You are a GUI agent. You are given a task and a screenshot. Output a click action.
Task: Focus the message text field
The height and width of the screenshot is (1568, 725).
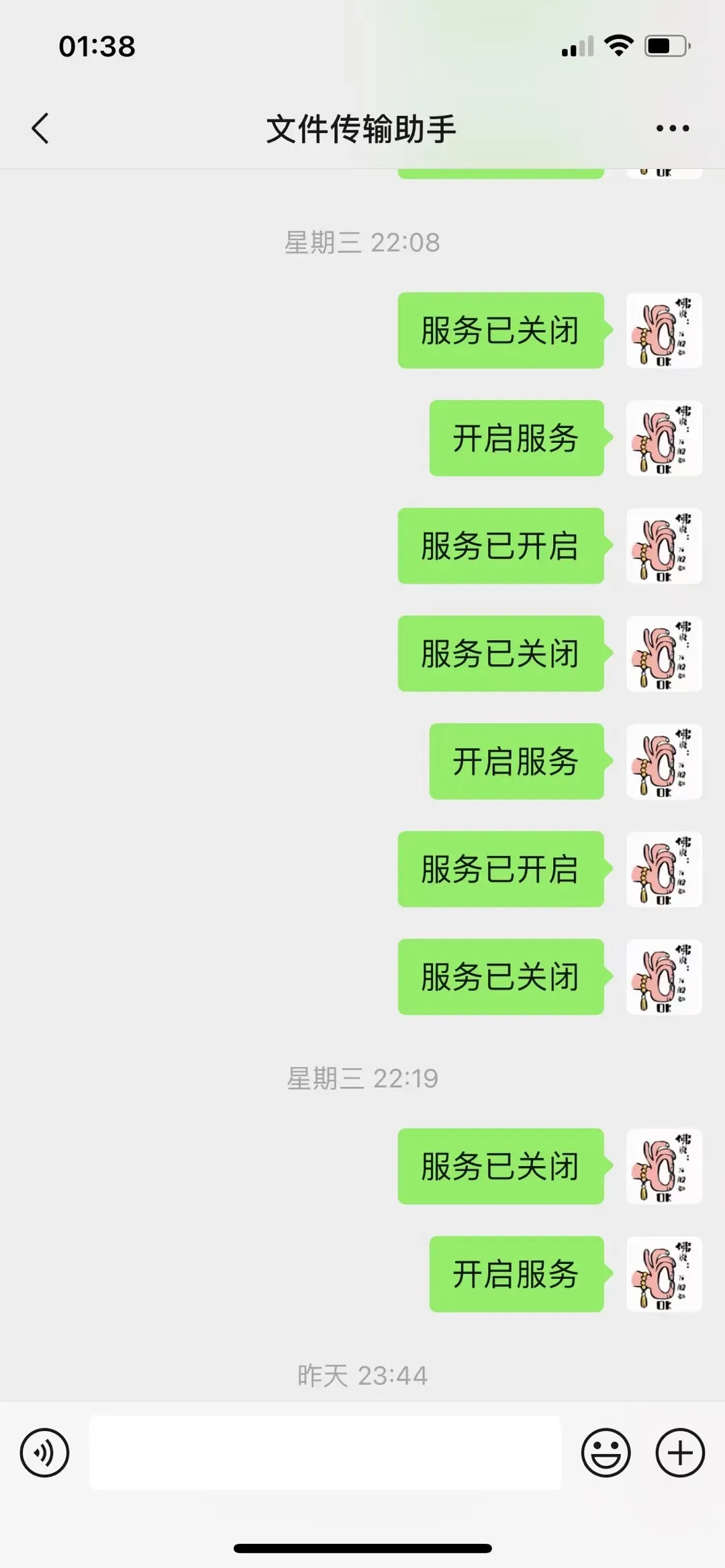coord(325,1453)
